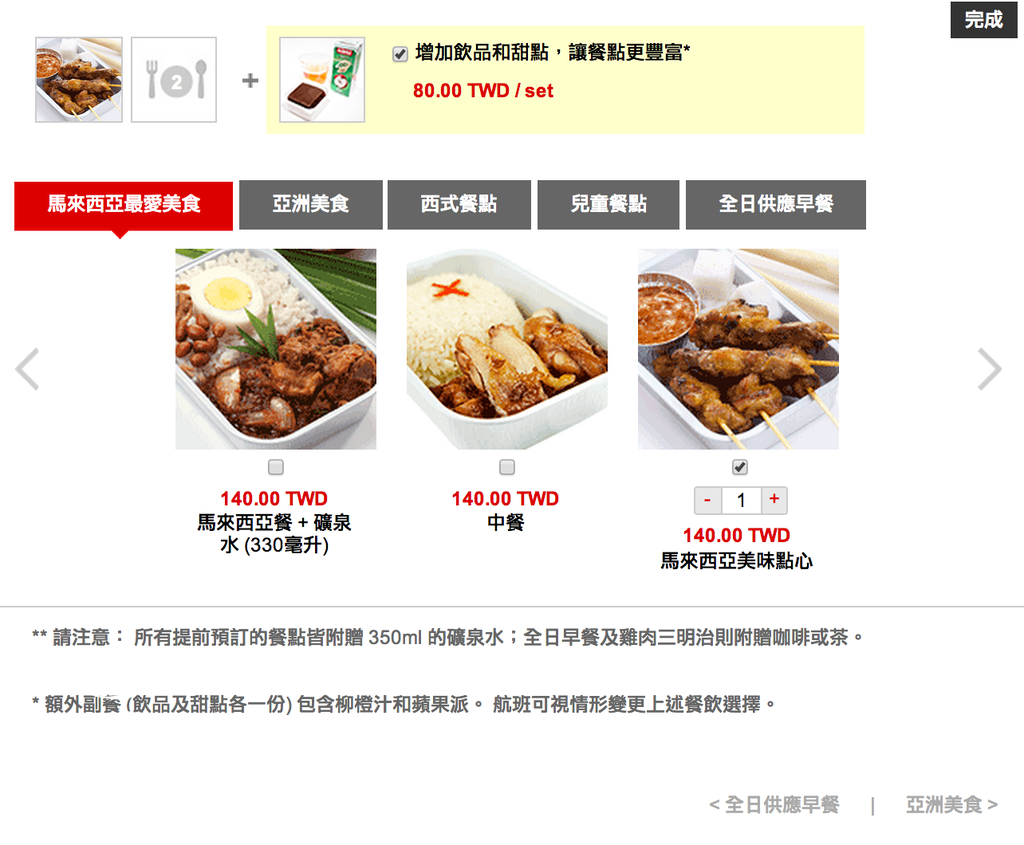1024x845 pixels.
Task: Open the 西式餐點 tab
Action: point(459,204)
